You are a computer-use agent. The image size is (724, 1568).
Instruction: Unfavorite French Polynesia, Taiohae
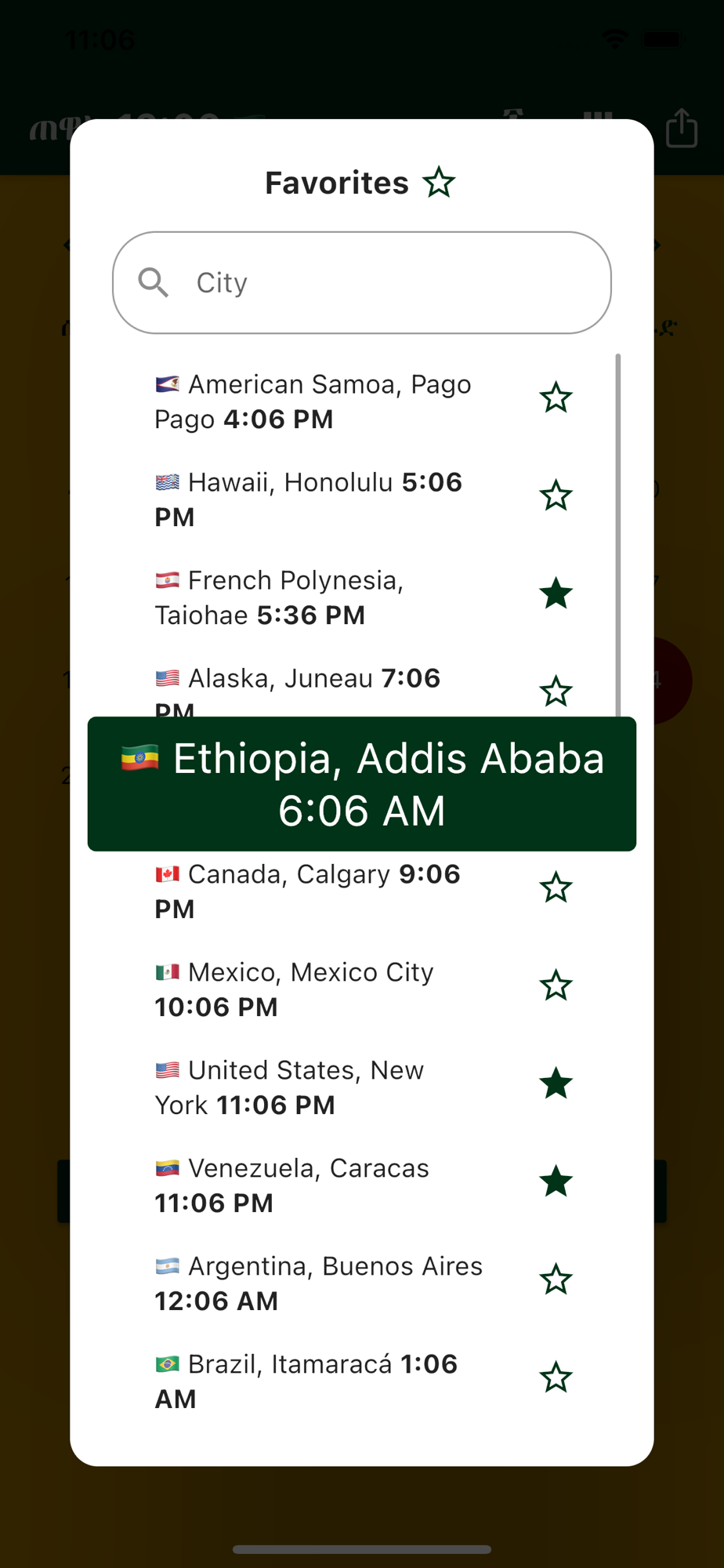click(556, 594)
